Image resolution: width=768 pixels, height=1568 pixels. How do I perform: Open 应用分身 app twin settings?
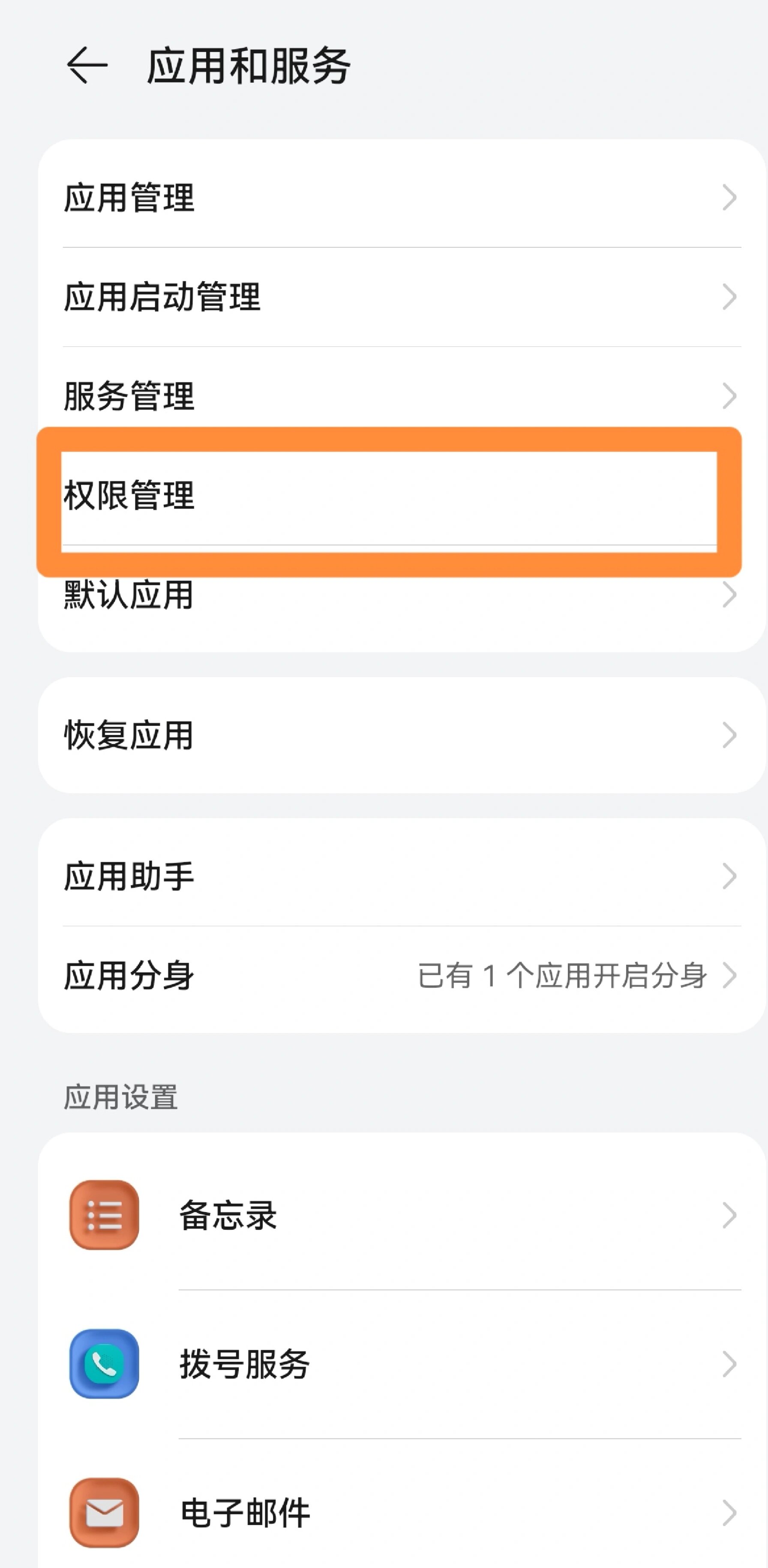[x=243, y=975]
